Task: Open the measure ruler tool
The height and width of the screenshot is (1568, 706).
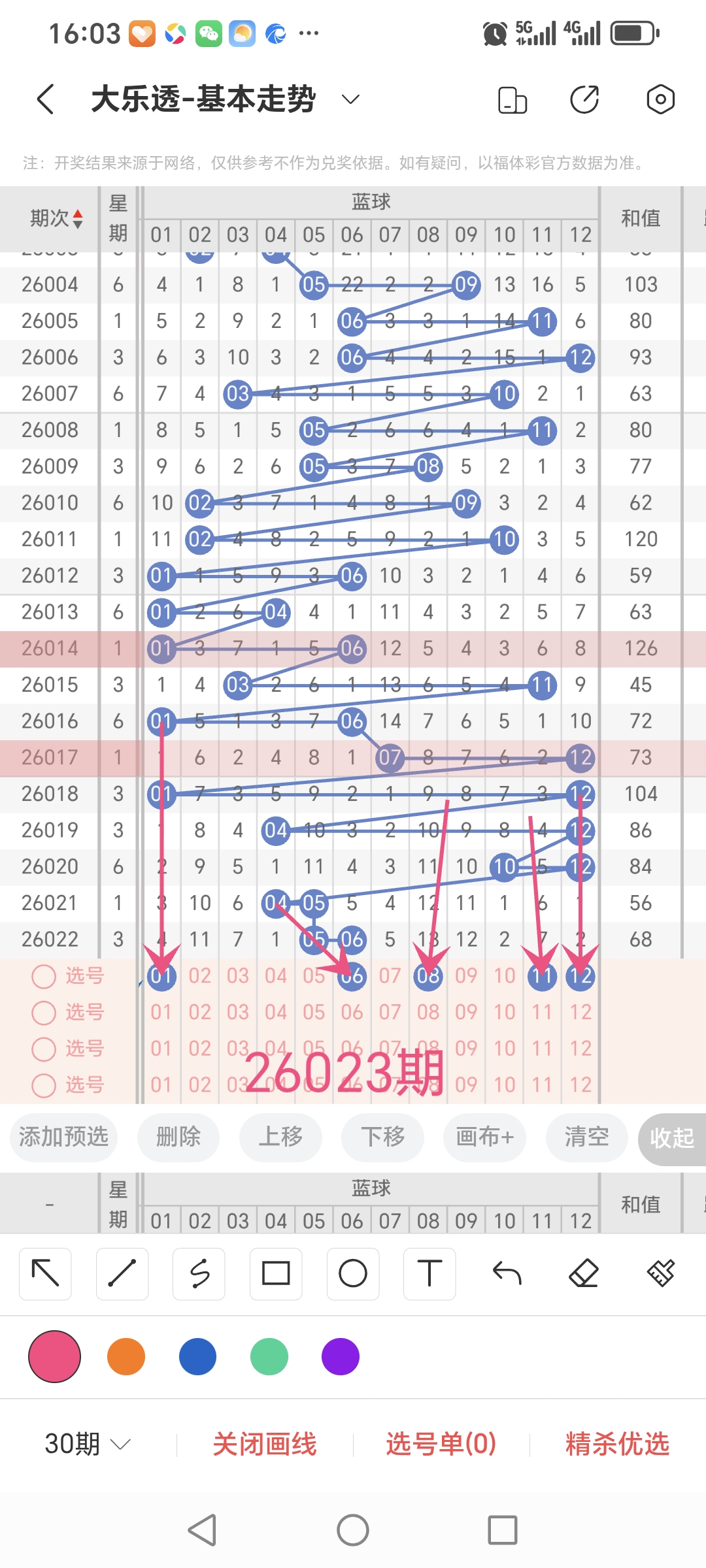Action: (x=660, y=1273)
